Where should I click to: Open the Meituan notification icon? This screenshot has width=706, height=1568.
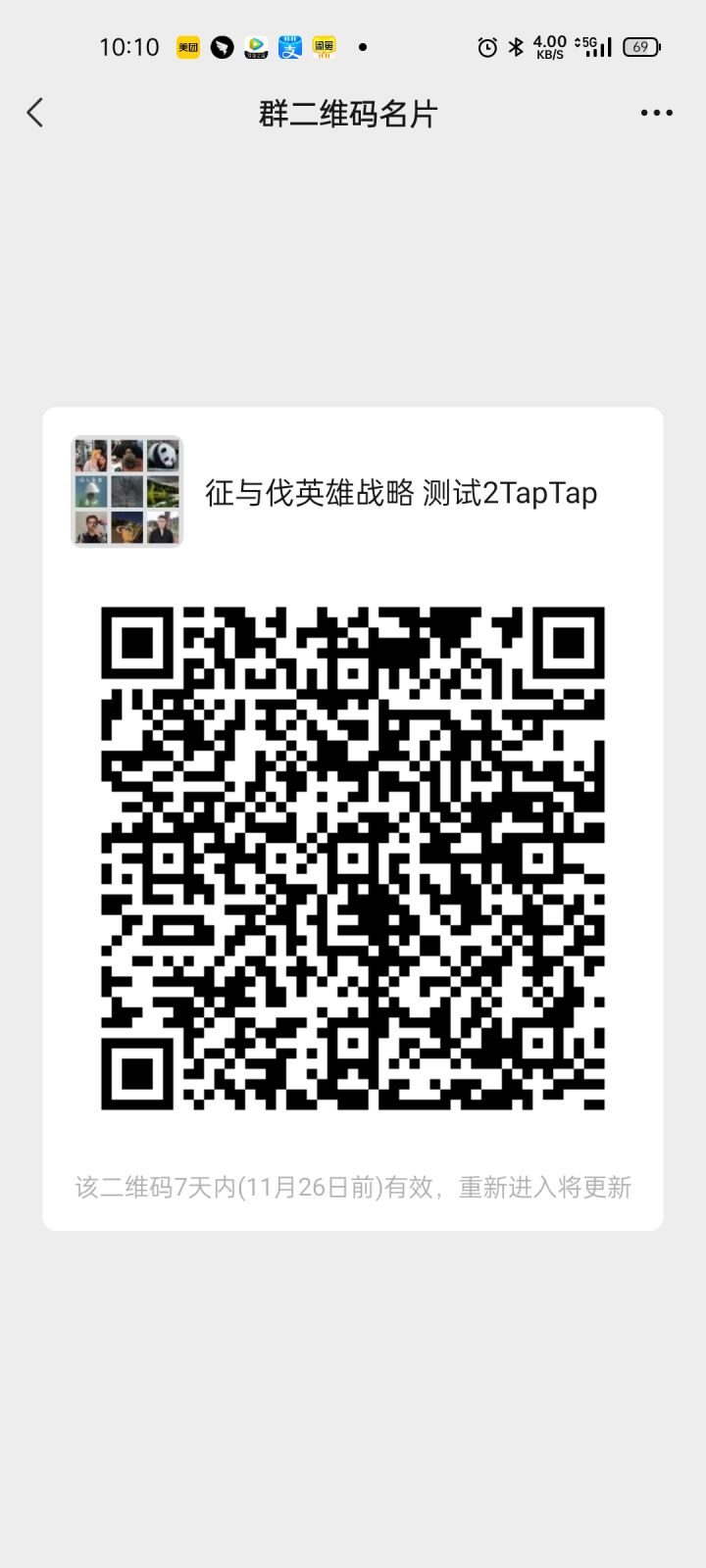tap(186, 46)
